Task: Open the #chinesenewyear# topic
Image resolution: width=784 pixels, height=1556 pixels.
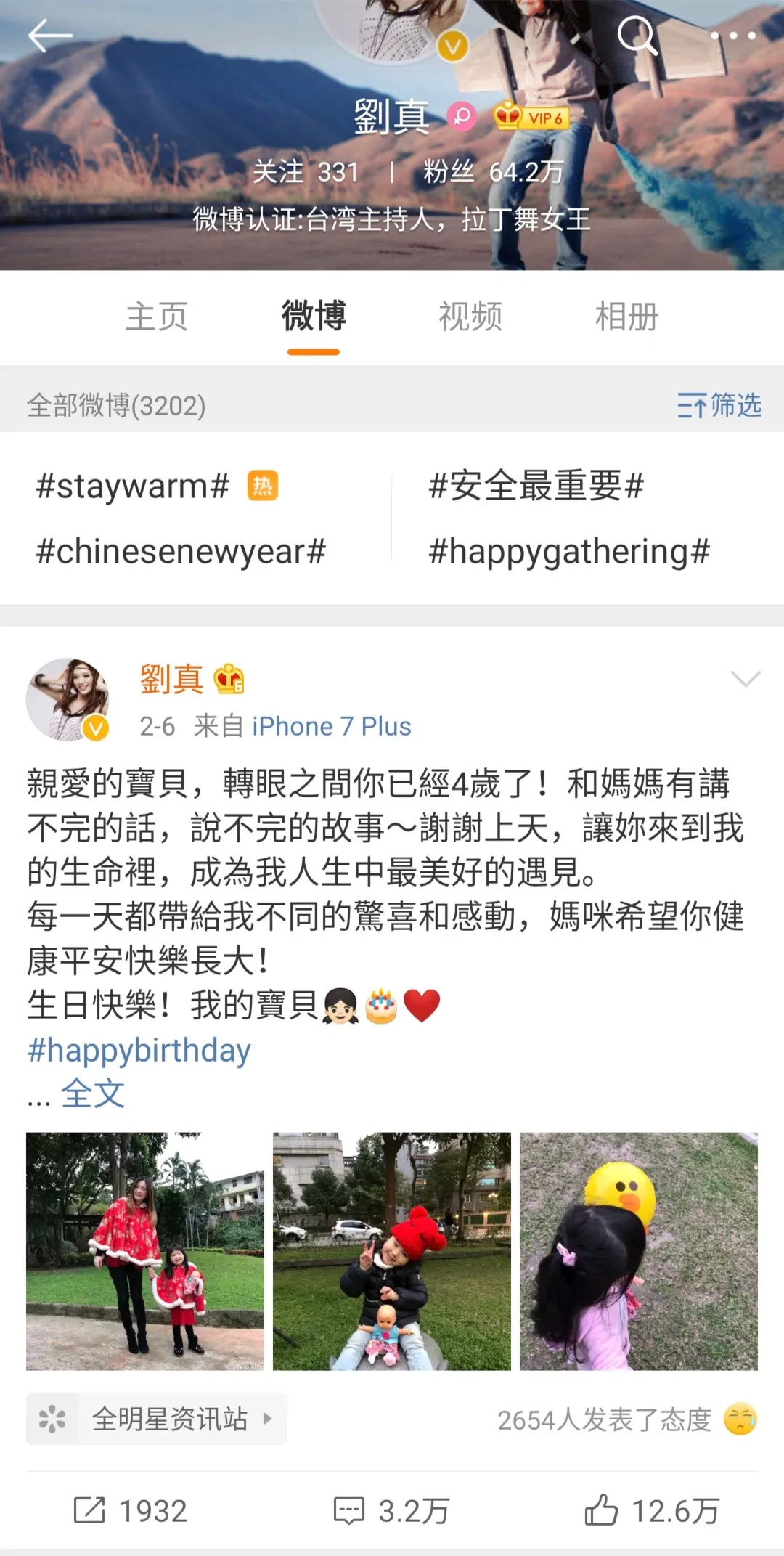Action: pyautogui.click(x=181, y=551)
